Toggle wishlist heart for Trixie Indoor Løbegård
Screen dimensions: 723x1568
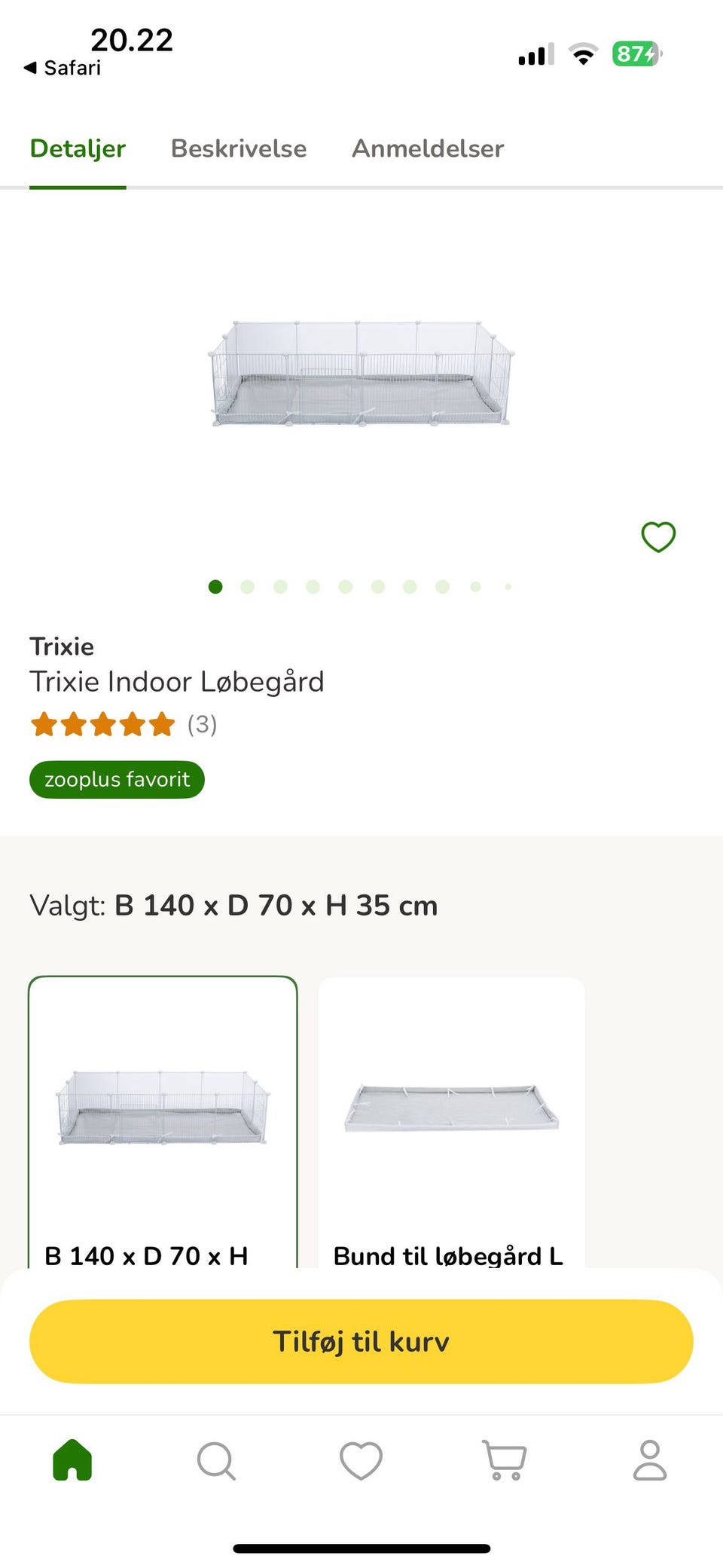point(657,536)
